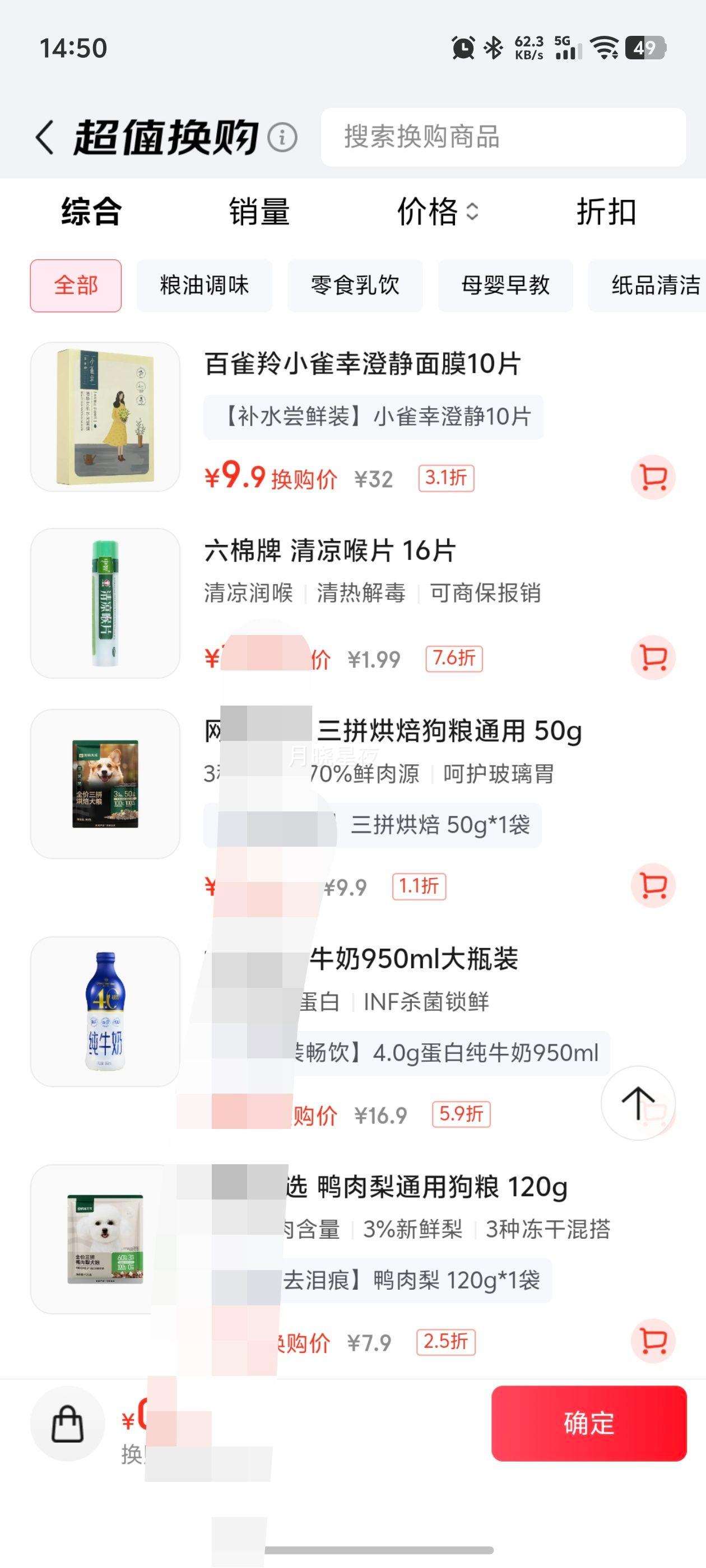Add 三拼烘焙狗粮 50g to cart
The width and height of the screenshot is (706, 1568).
point(653,886)
